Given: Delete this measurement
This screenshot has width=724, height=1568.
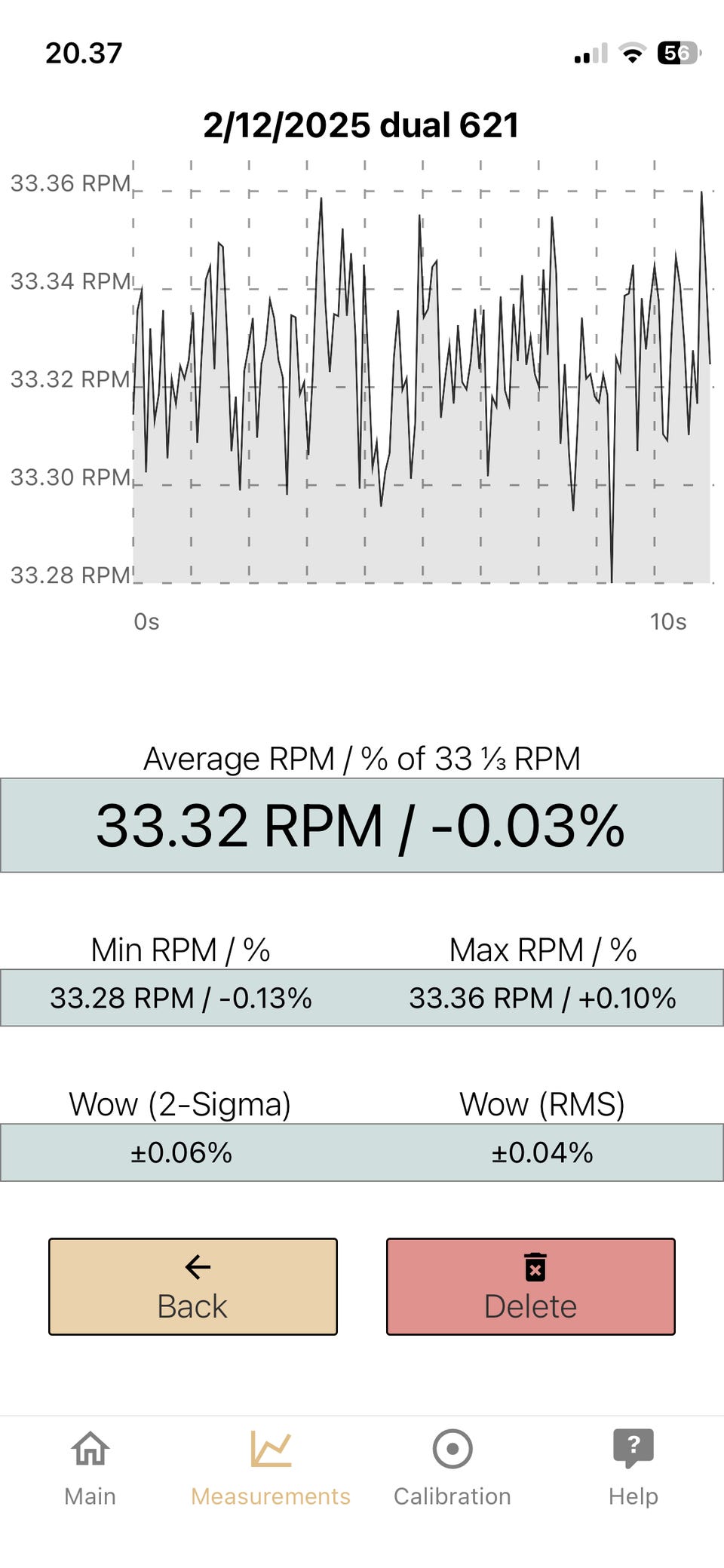Looking at the screenshot, I should (x=530, y=1286).
